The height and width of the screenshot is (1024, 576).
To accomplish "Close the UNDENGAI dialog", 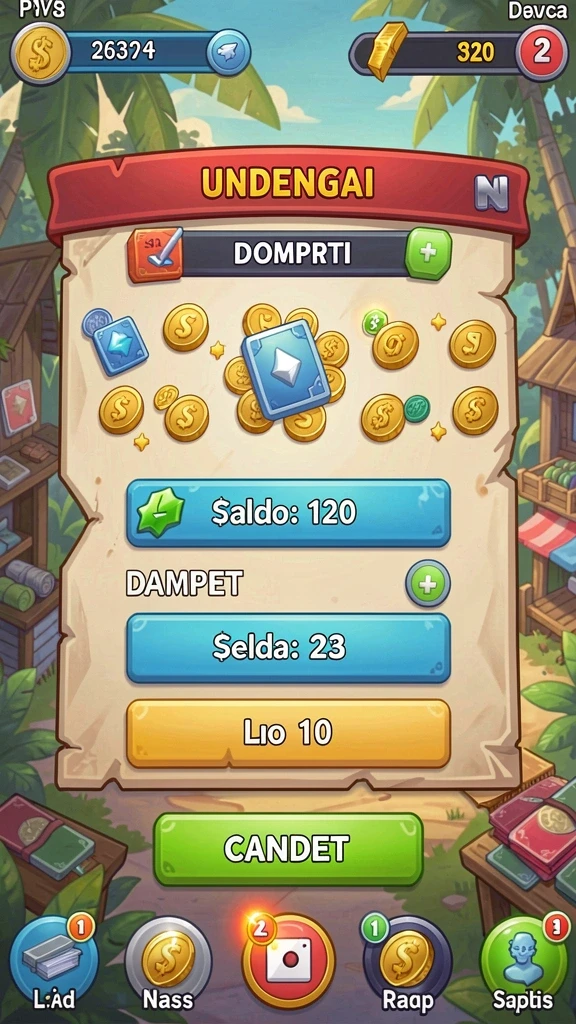I will coord(491,193).
